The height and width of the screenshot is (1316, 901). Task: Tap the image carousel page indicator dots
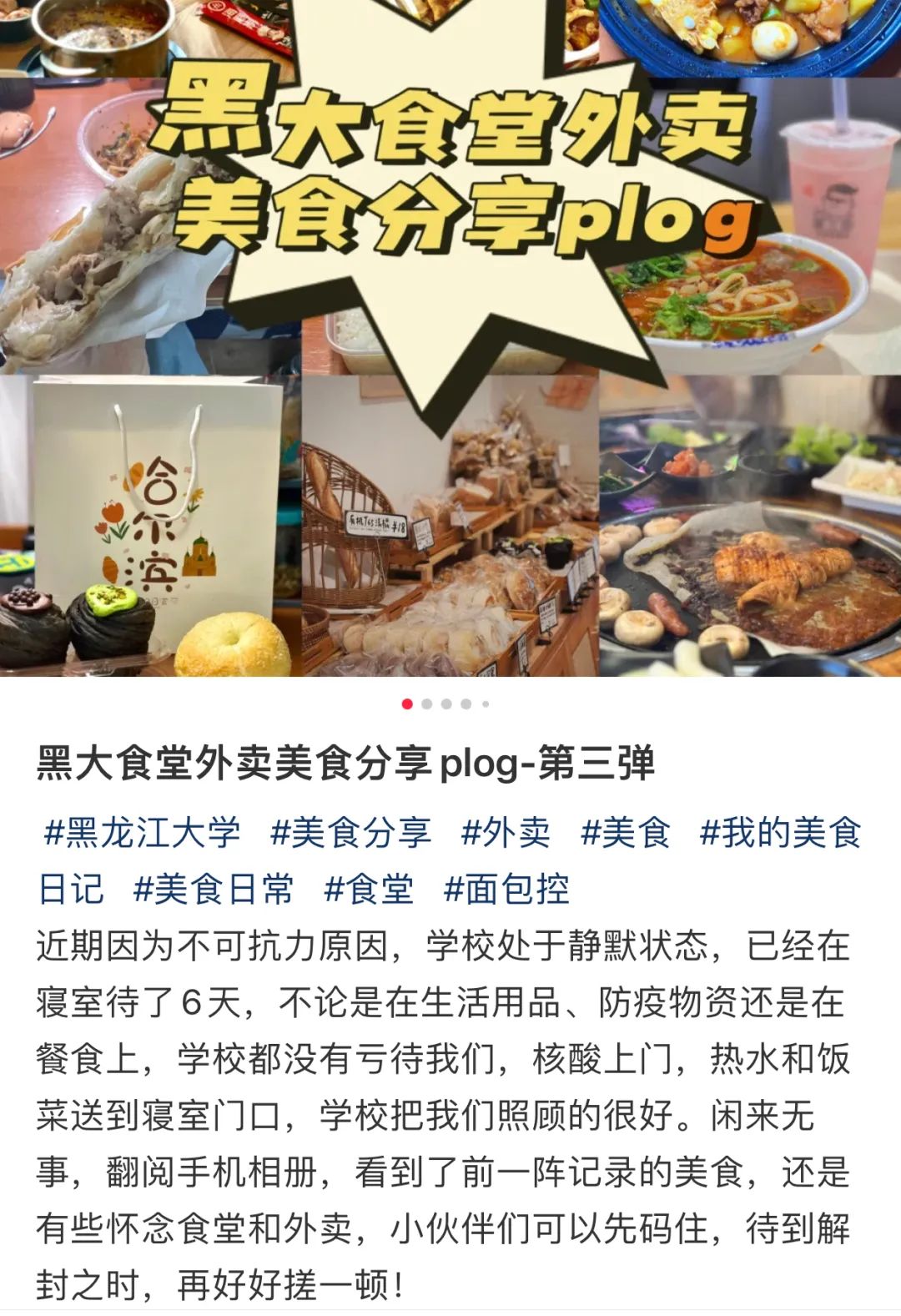(x=446, y=704)
